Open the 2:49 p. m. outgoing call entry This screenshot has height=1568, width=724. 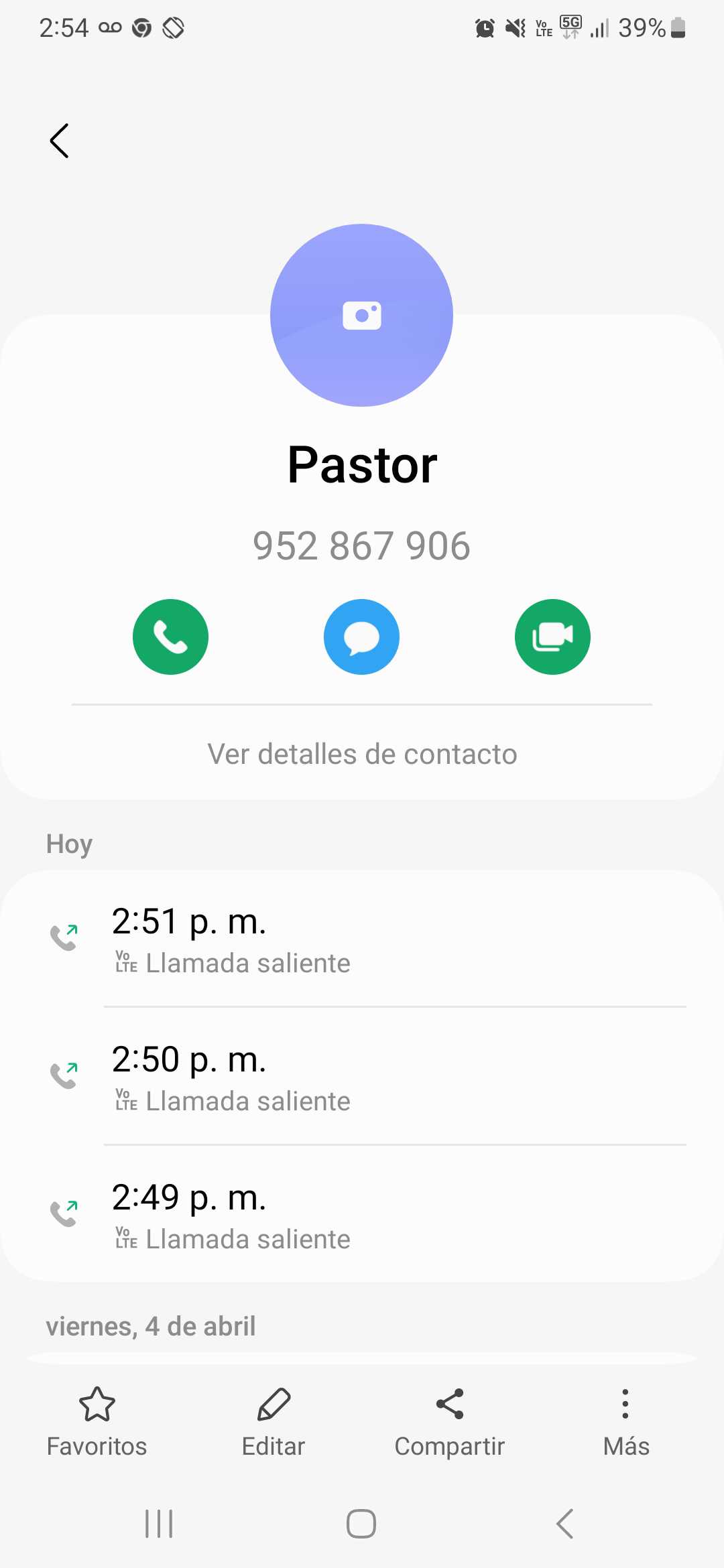pyautogui.click(x=362, y=1216)
